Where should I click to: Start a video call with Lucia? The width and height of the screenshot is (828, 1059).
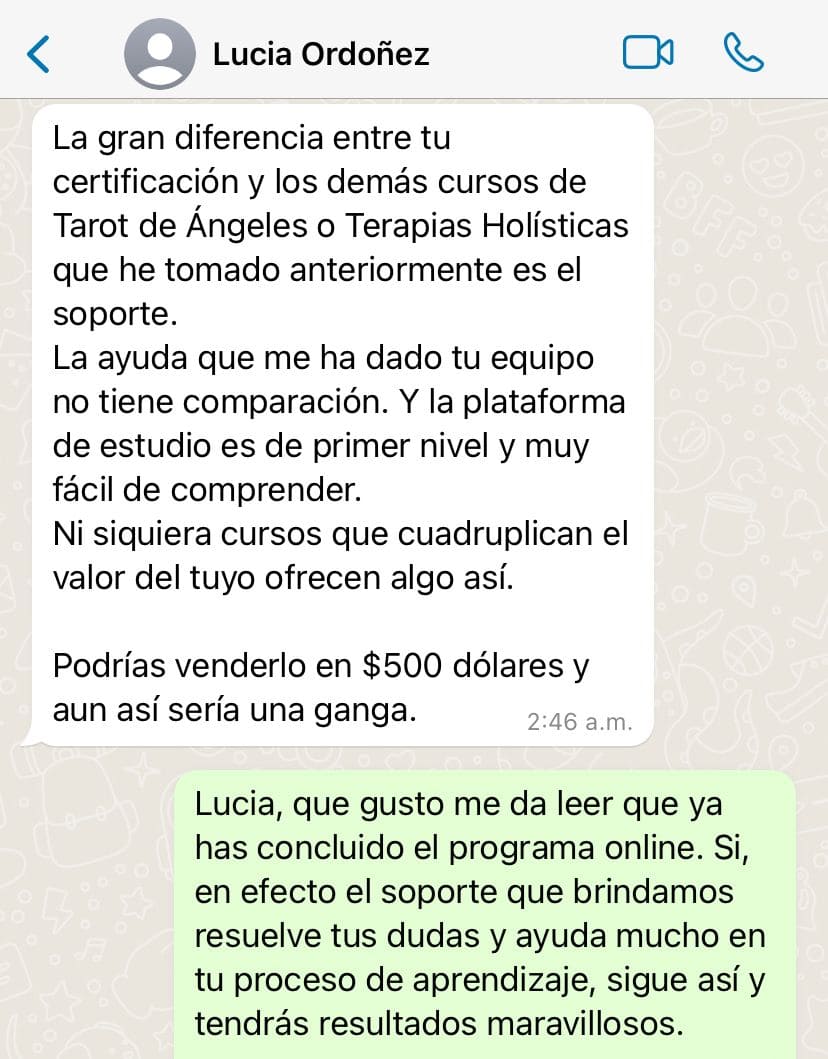pos(648,53)
